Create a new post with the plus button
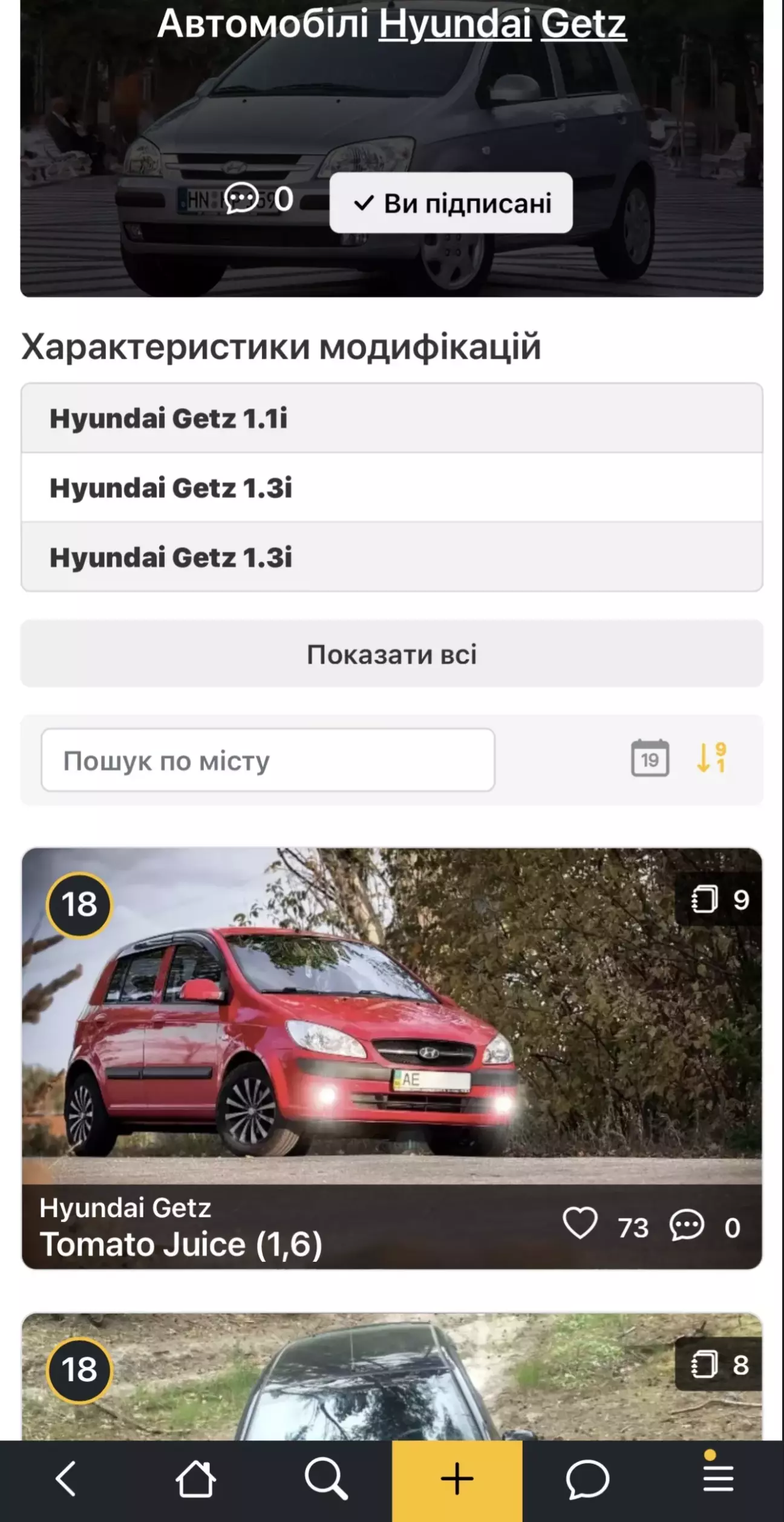The image size is (784, 1522). pos(457,1479)
